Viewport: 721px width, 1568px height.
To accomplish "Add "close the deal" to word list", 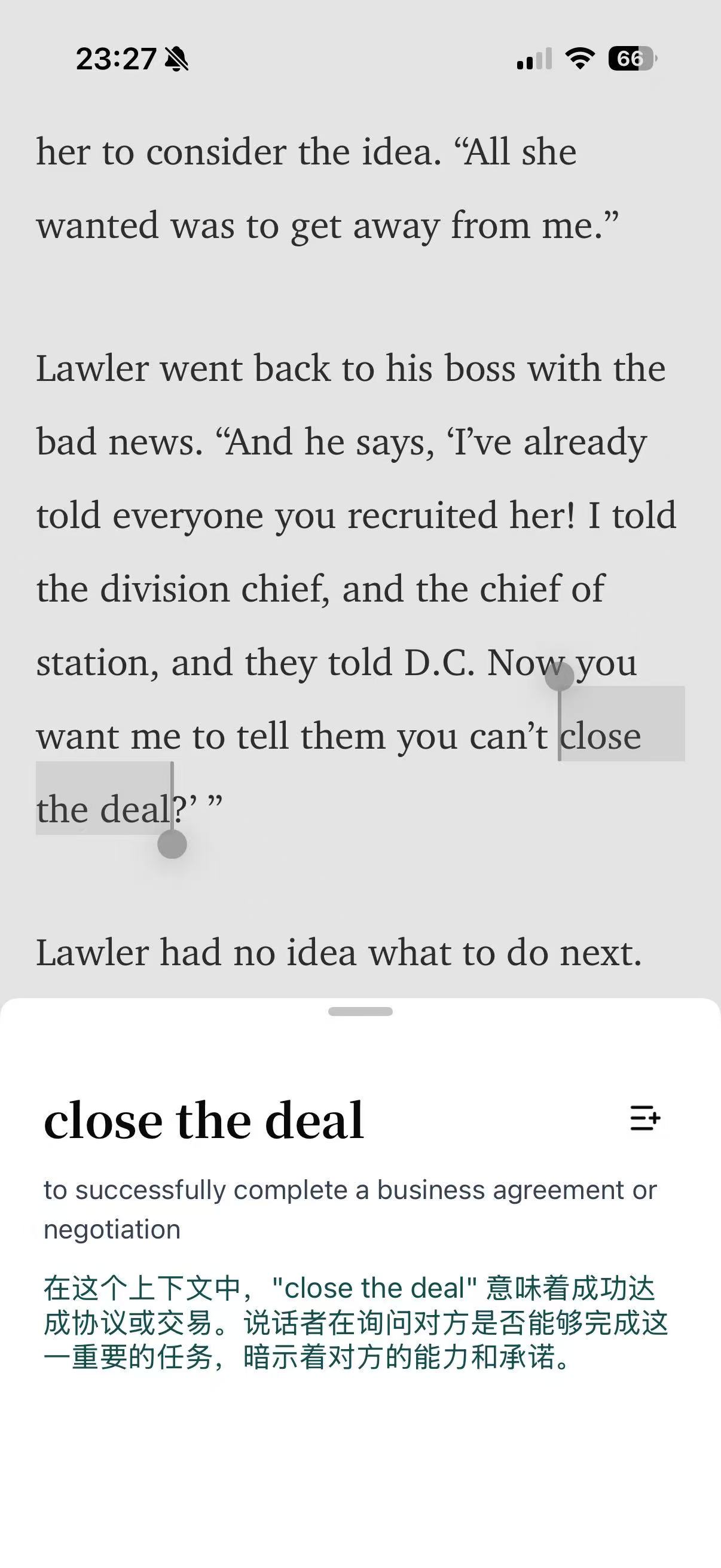I will pos(645,1118).
